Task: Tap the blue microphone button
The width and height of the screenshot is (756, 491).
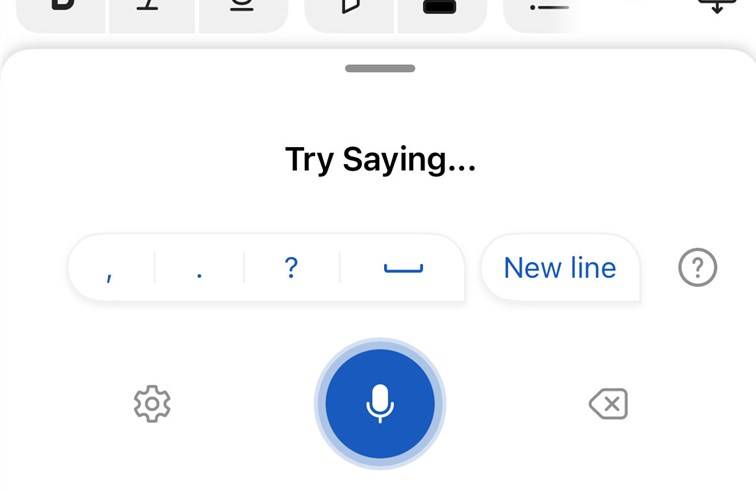Action: pos(380,404)
